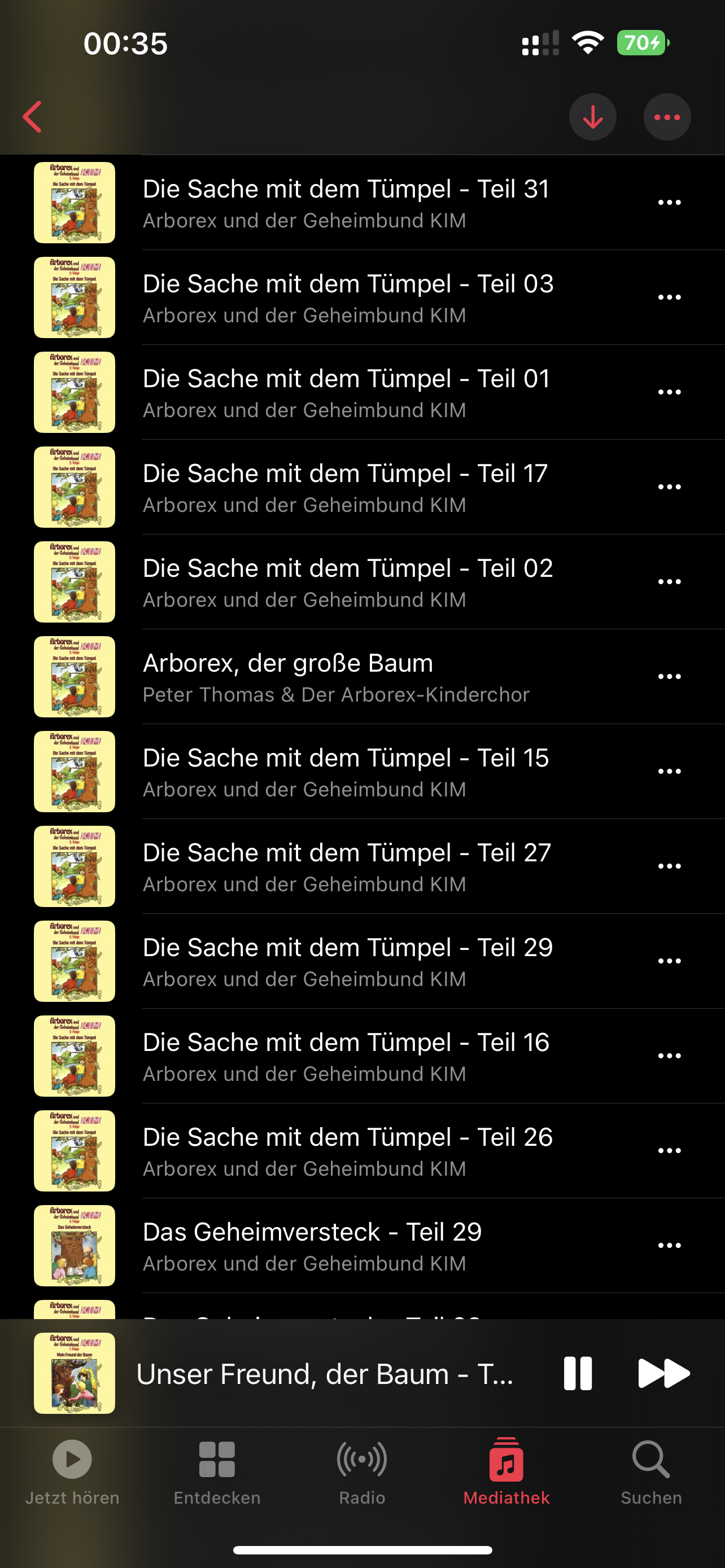The image size is (725, 1568).
Task: Play Die Sache mit dem Tümpel - Teil 01
Action: (x=346, y=393)
